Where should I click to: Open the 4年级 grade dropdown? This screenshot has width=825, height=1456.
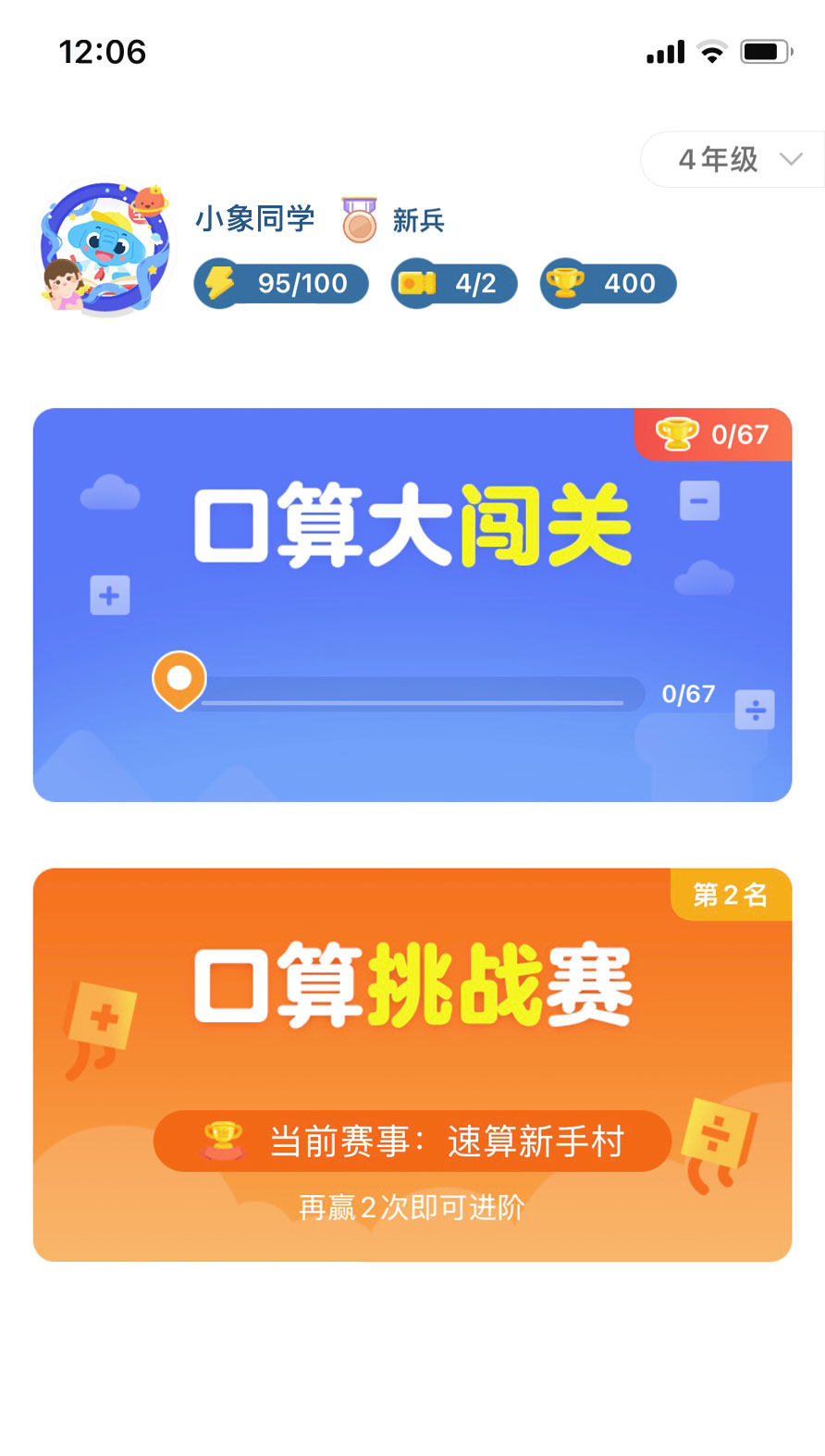[x=734, y=159]
